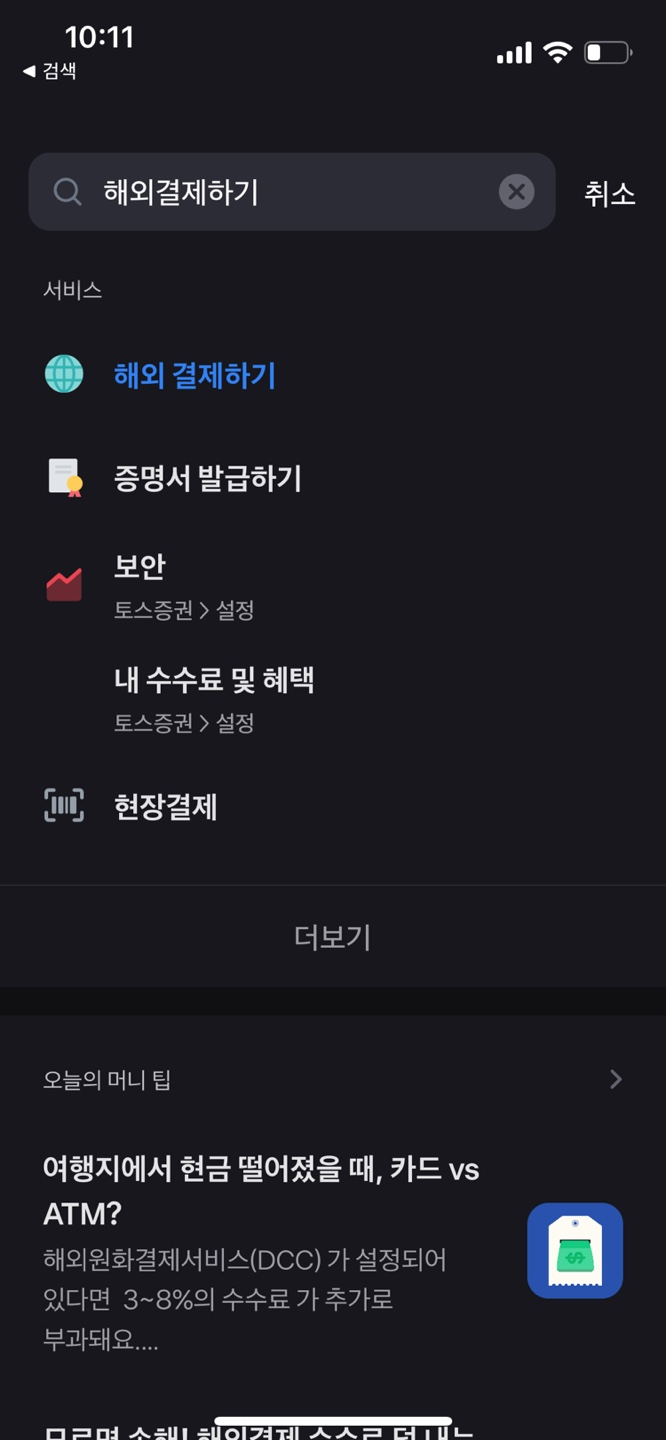Open 증명서 발급하기
This screenshot has width=666, height=1440.
coord(333,478)
